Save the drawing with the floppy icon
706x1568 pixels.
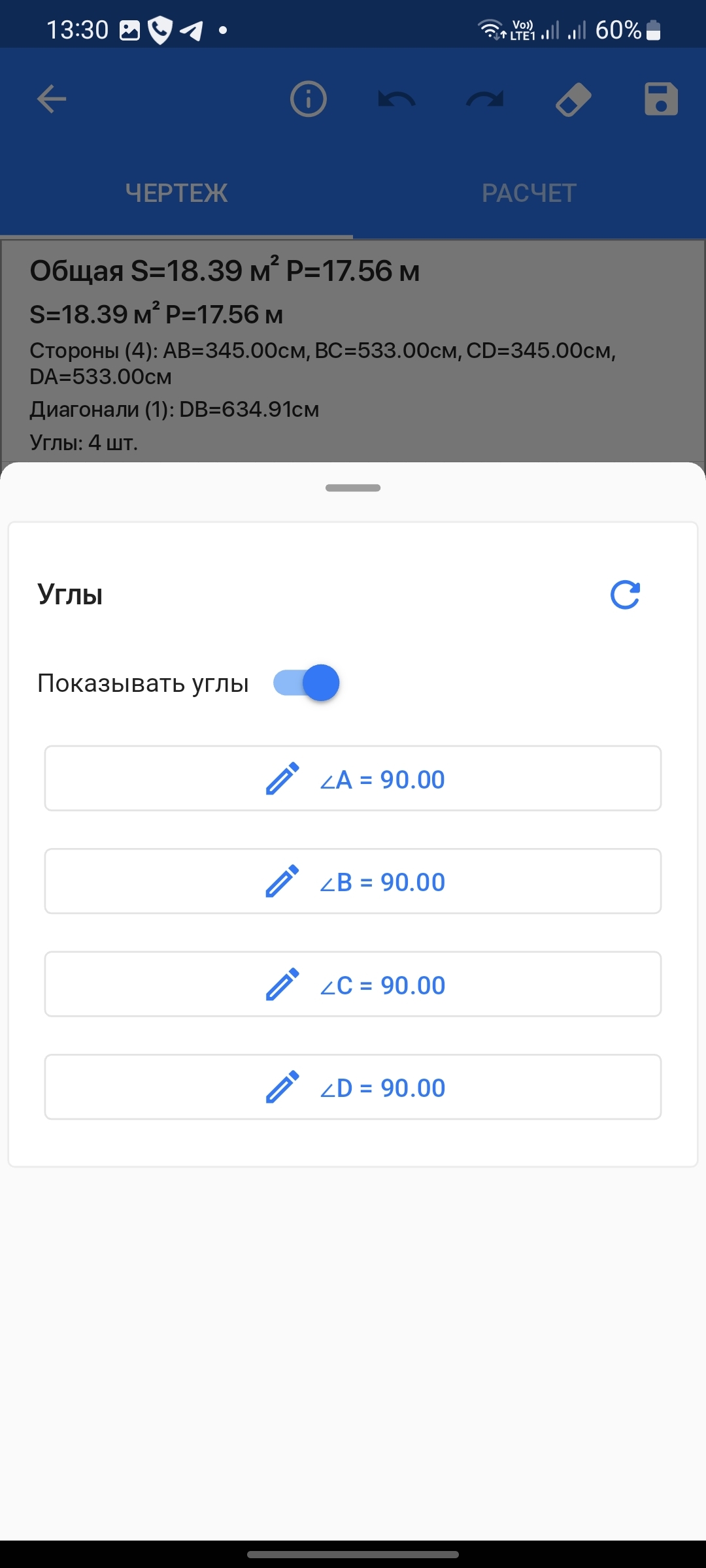pos(661,99)
